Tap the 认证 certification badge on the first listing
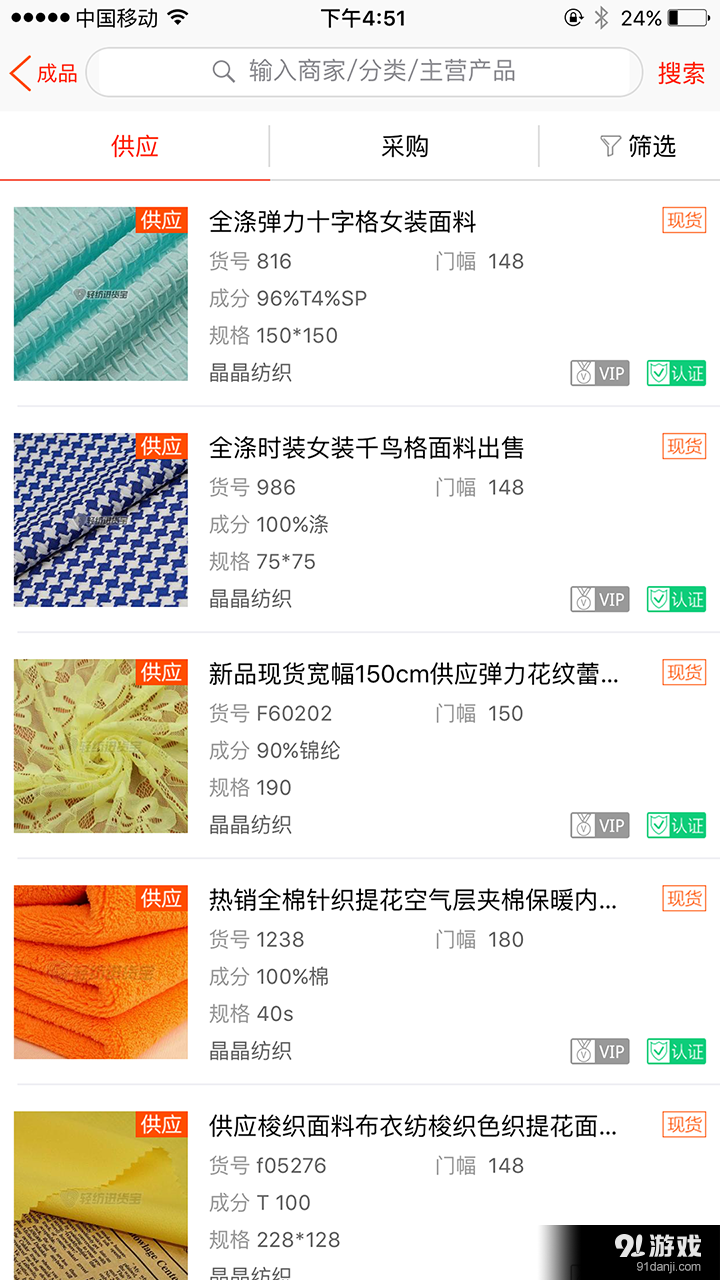Viewport: 720px width, 1280px height. pos(676,373)
